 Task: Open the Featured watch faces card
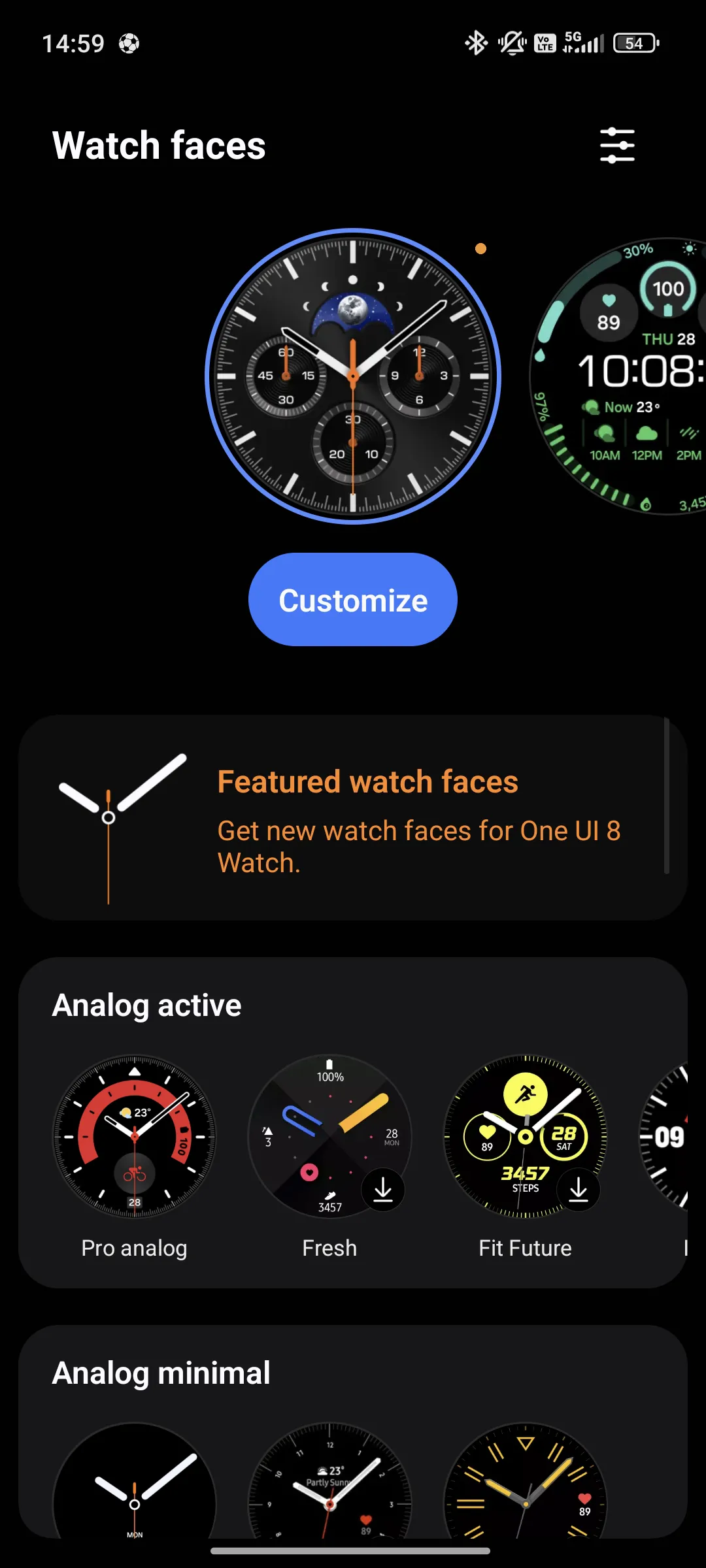[353, 817]
